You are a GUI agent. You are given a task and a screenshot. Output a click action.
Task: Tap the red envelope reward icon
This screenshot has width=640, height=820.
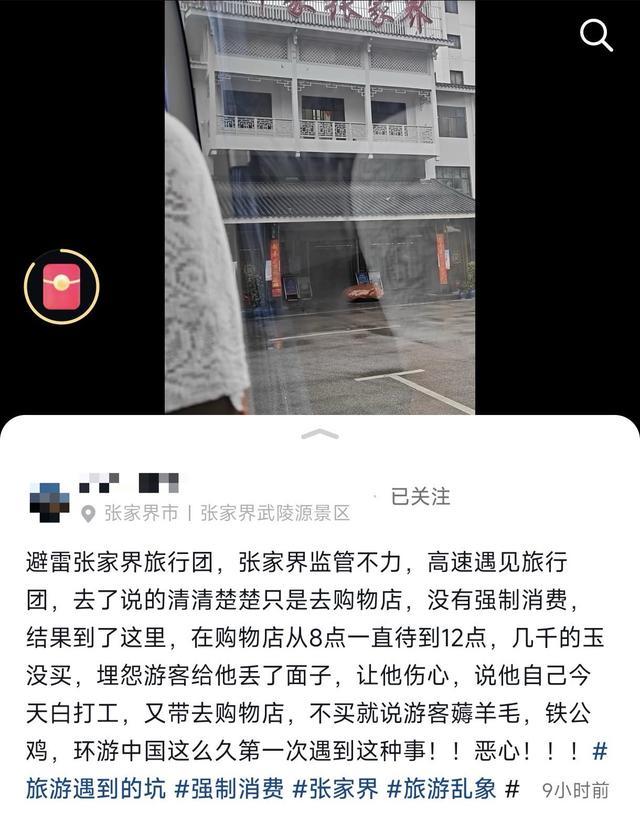point(61,286)
